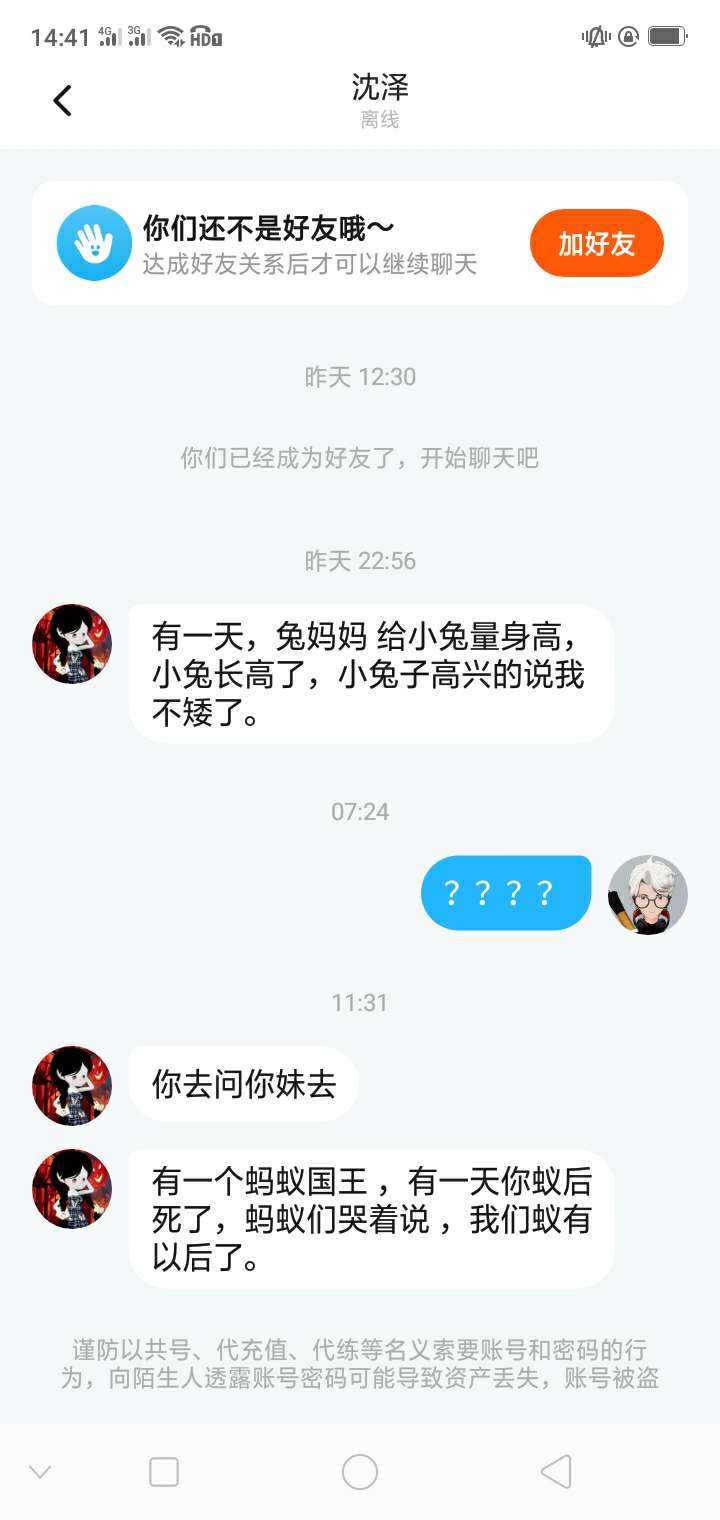
Task: Tap the system home circle button
Action: (x=360, y=1472)
